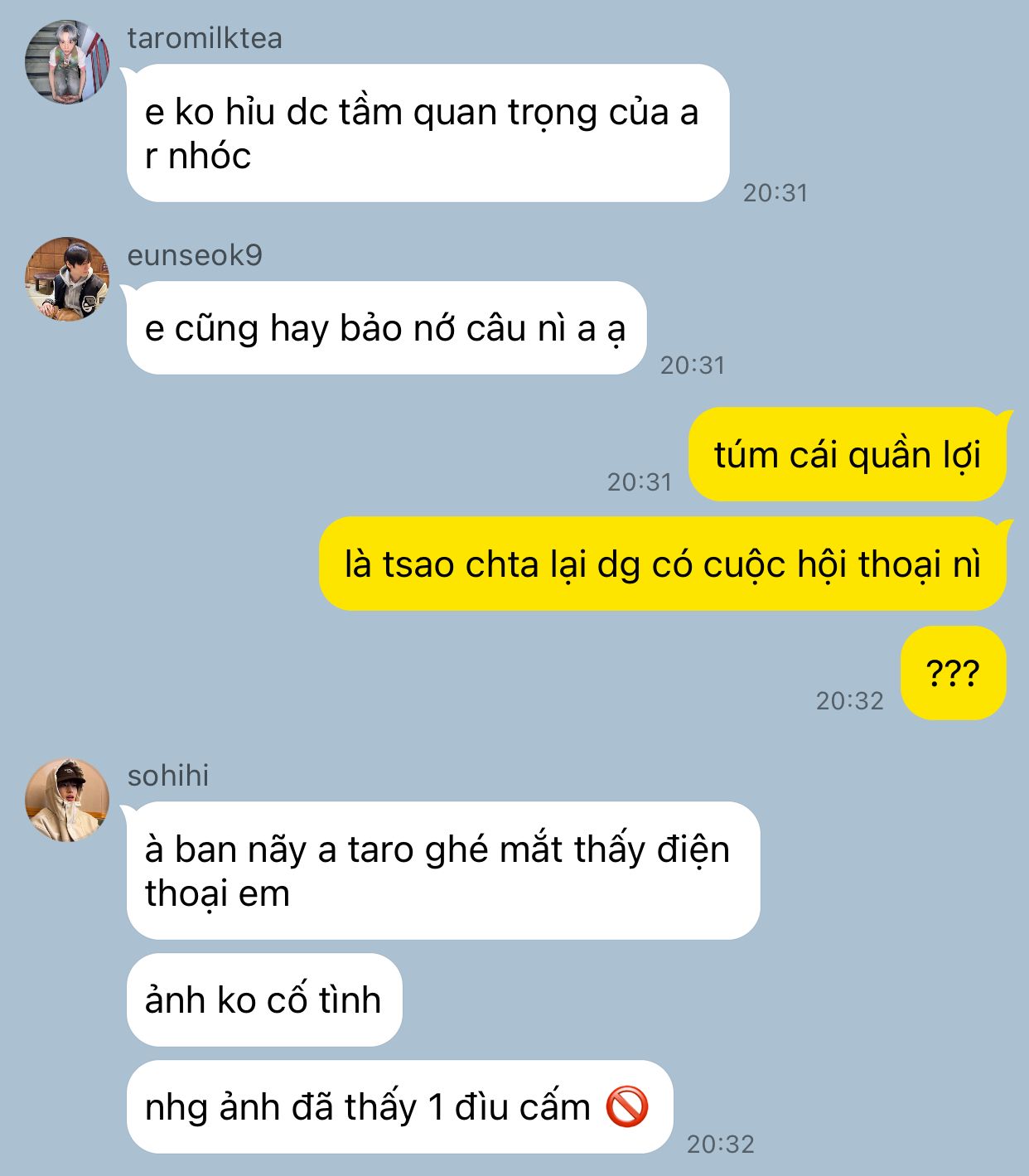Tap sohihi's avatar
The image size is (1029, 1176).
(x=67, y=800)
